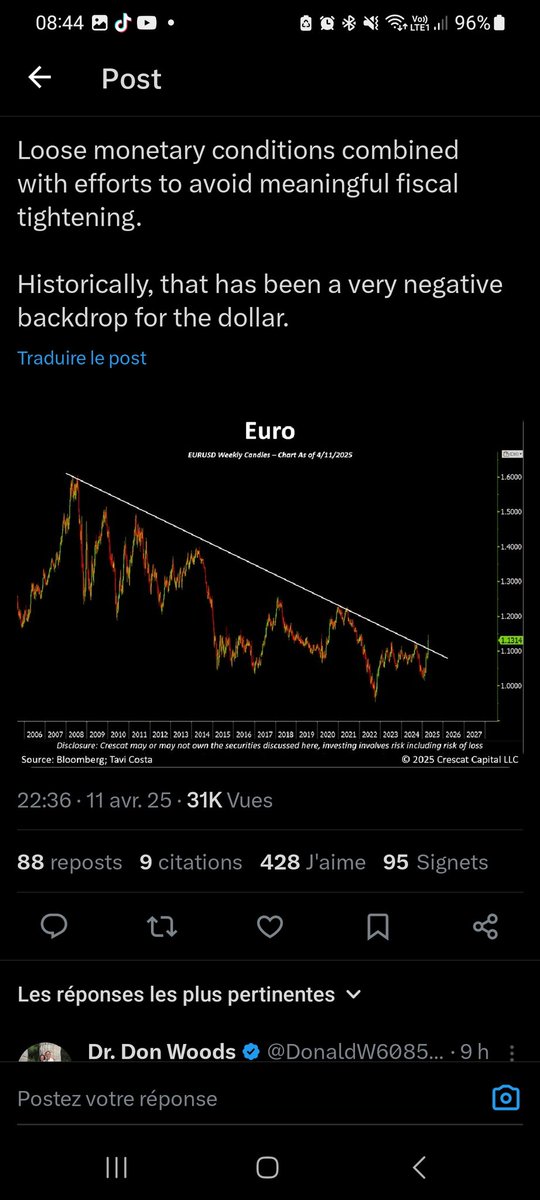Expand Les réponses les plus pertinentes dropdown
This screenshot has height=1200, width=540.
189,994
